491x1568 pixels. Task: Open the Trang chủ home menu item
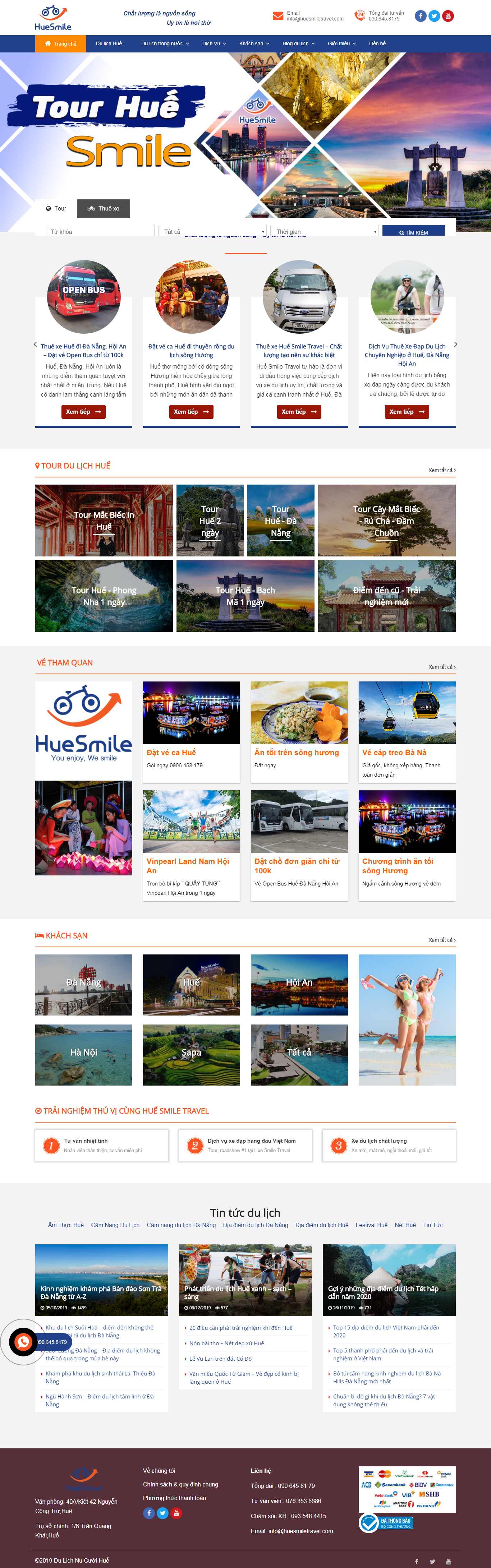point(61,44)
